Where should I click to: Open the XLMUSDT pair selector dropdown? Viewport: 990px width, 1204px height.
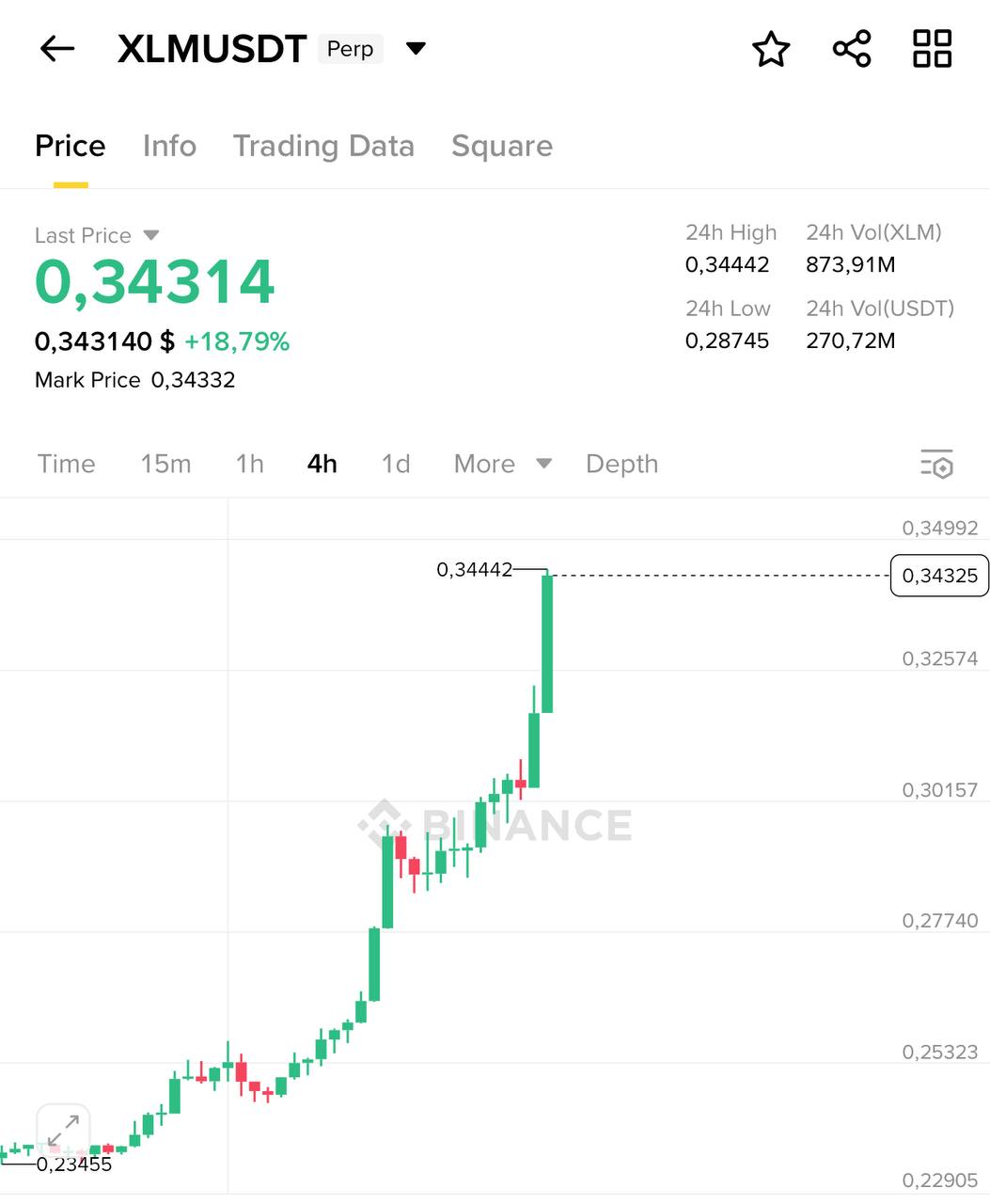pos(416,49)
